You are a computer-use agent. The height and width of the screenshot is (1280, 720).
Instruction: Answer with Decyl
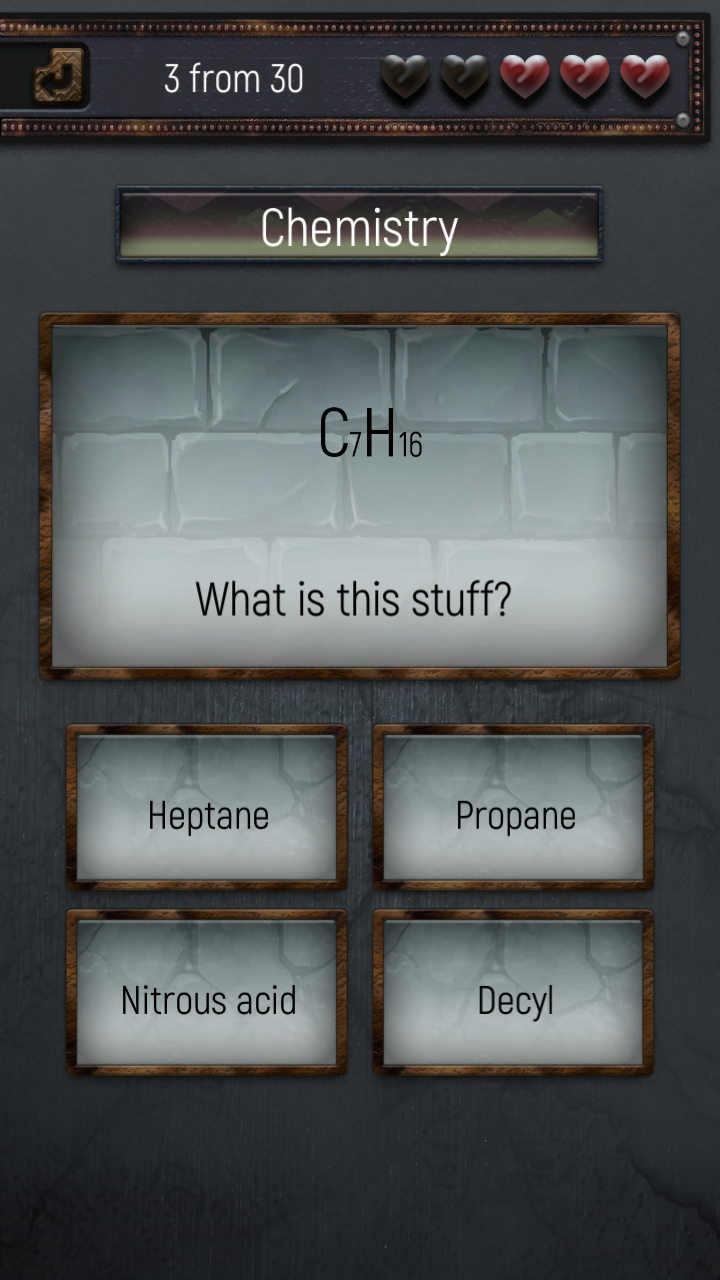pos(514,992)
